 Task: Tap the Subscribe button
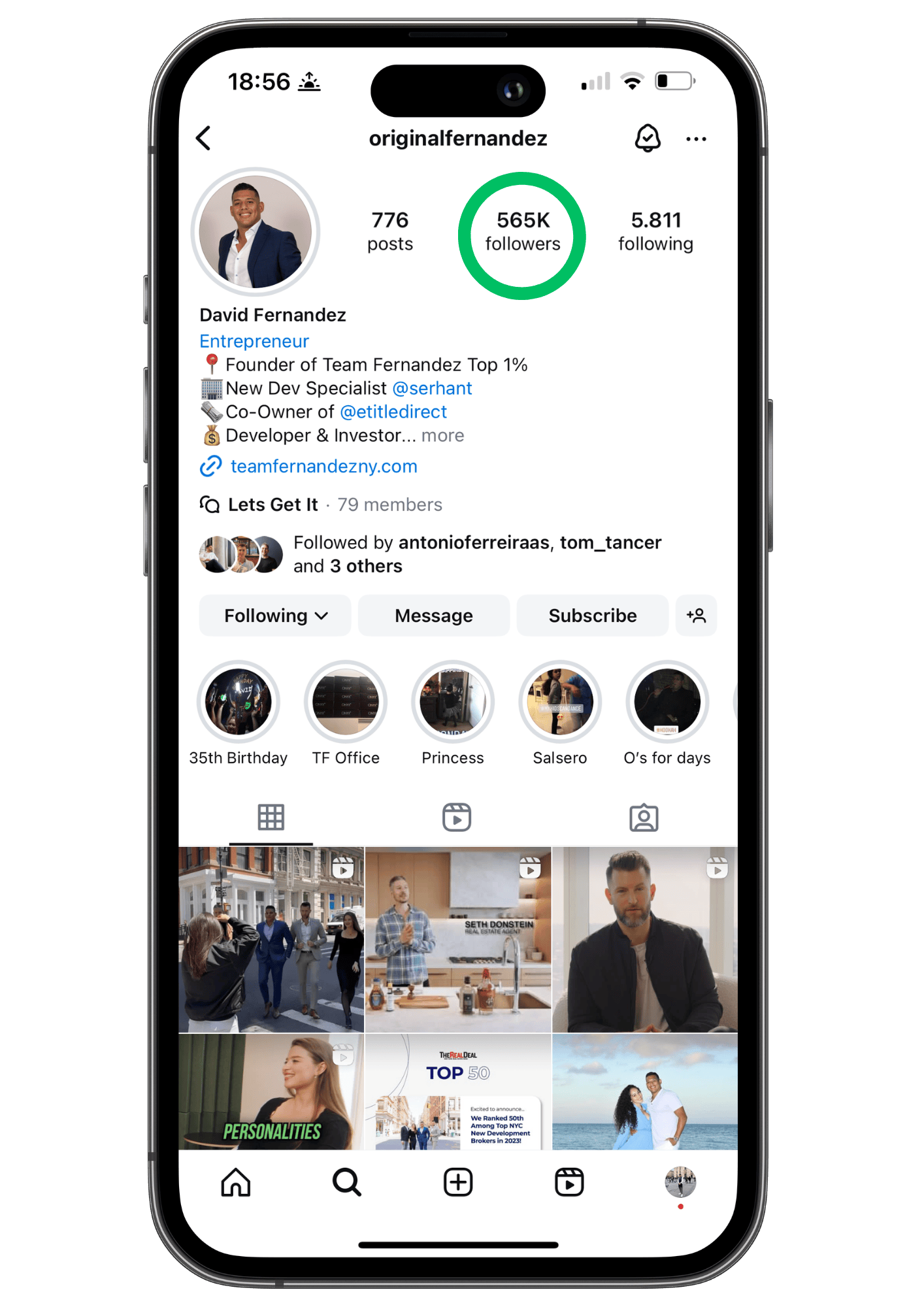pos(592,616)
